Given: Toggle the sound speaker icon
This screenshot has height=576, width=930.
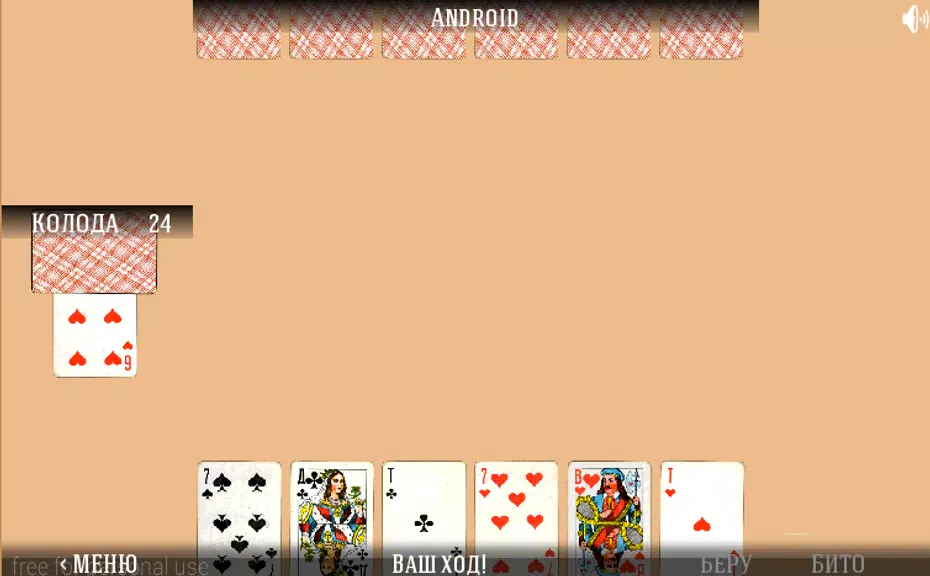Looking at the screenshot, I should pyautogui.click(x=914, y=19).
